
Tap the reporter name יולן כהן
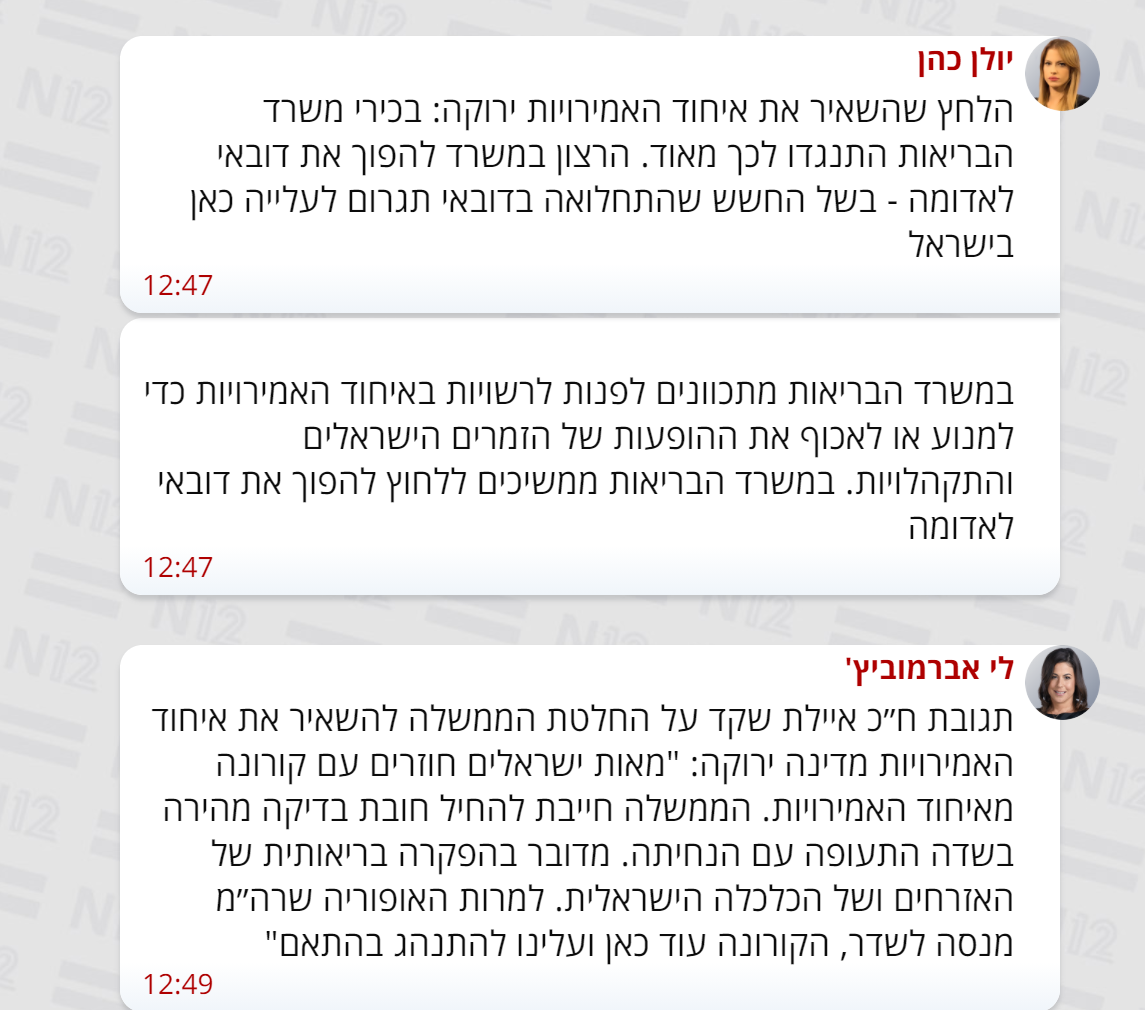(x=966, y=63)
